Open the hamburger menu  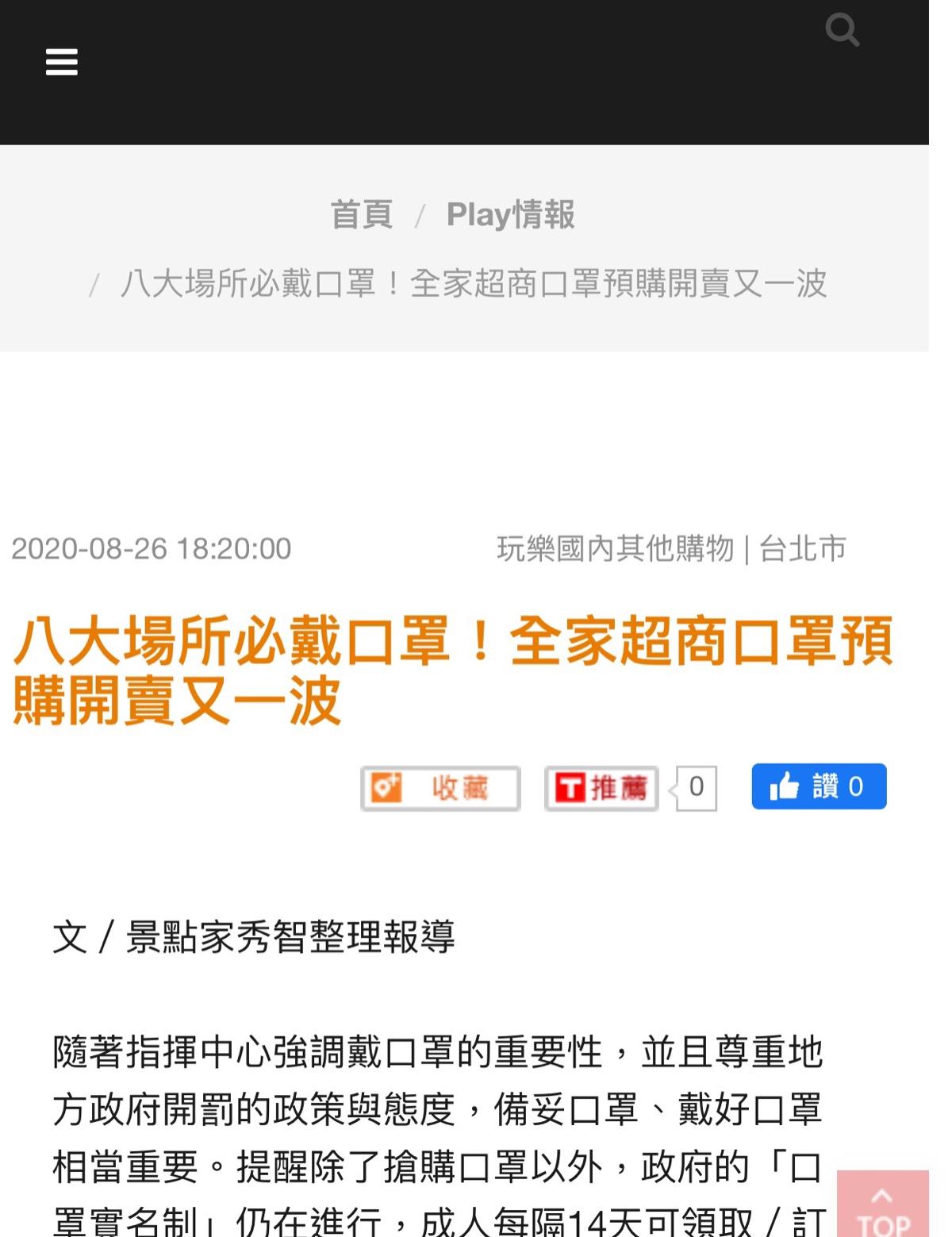(x=61, y=62)
